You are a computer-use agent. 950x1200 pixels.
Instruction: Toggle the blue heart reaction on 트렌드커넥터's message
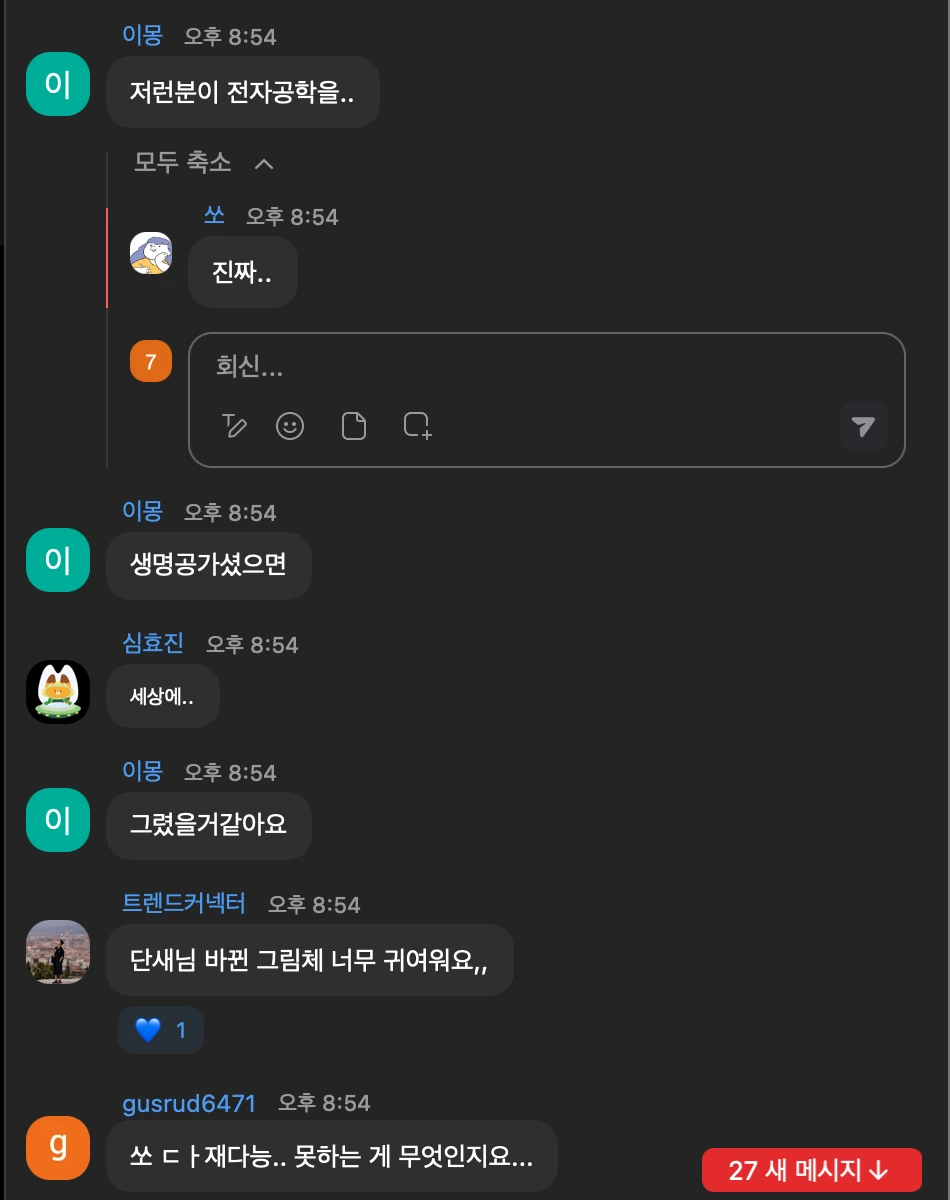click(x=161, y=1029)
